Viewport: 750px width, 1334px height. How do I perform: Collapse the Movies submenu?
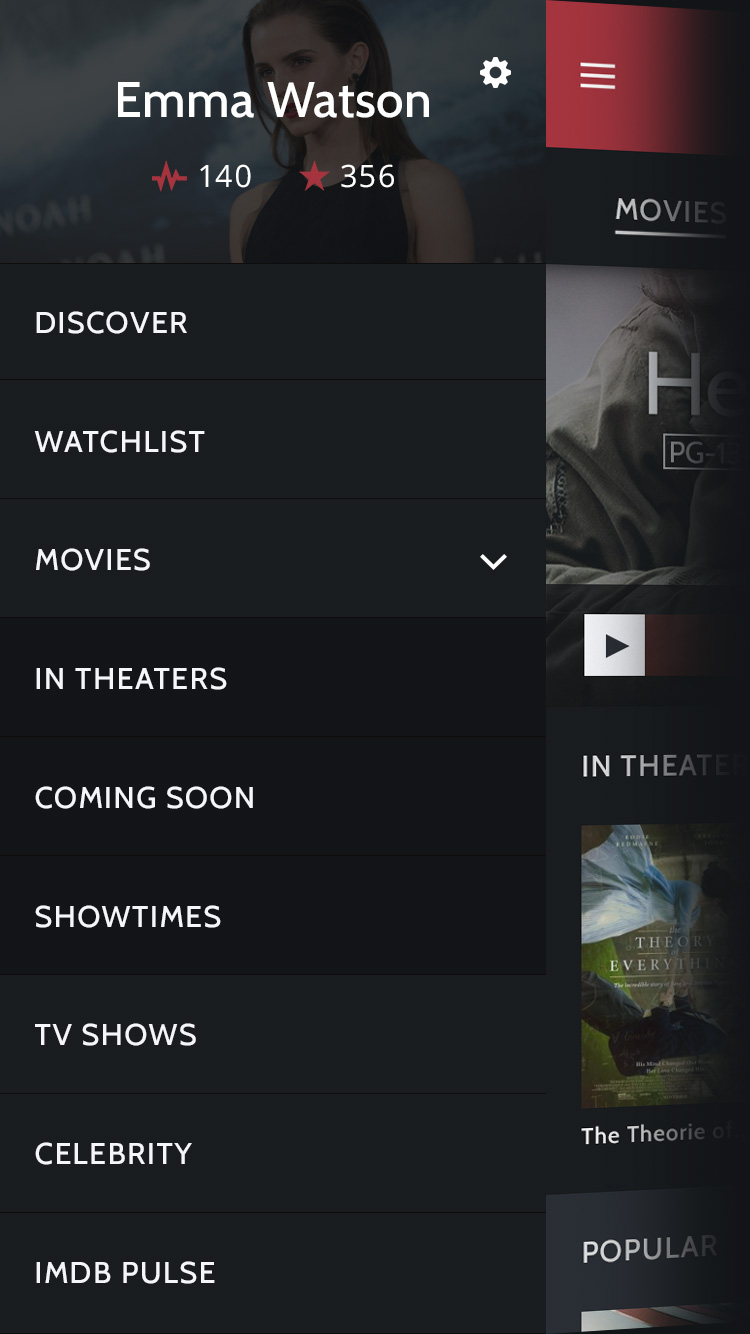(x=493, y=561)
